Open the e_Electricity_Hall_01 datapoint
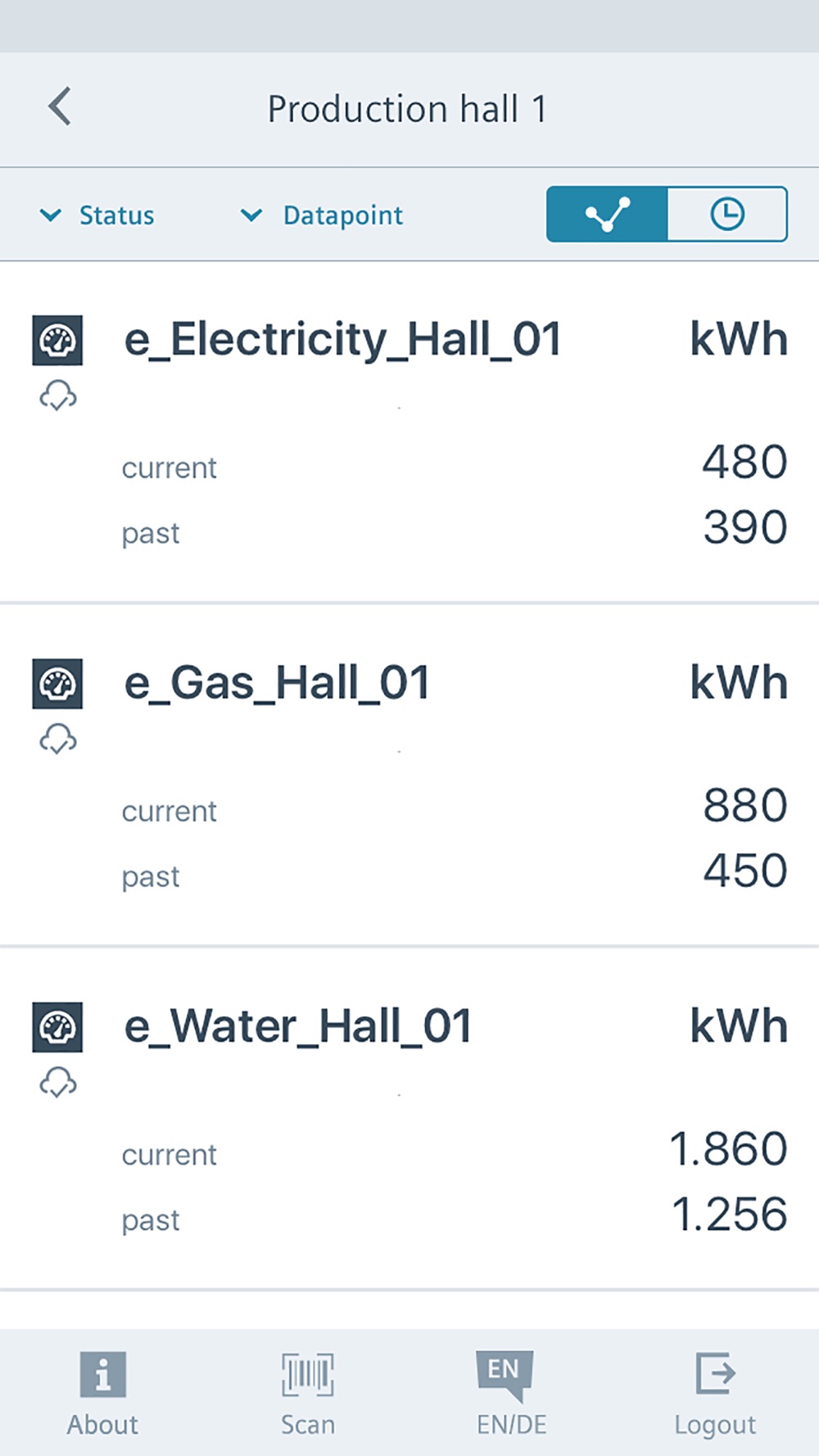This screenshot has height=1456, width=819. (x=409, y=432)
